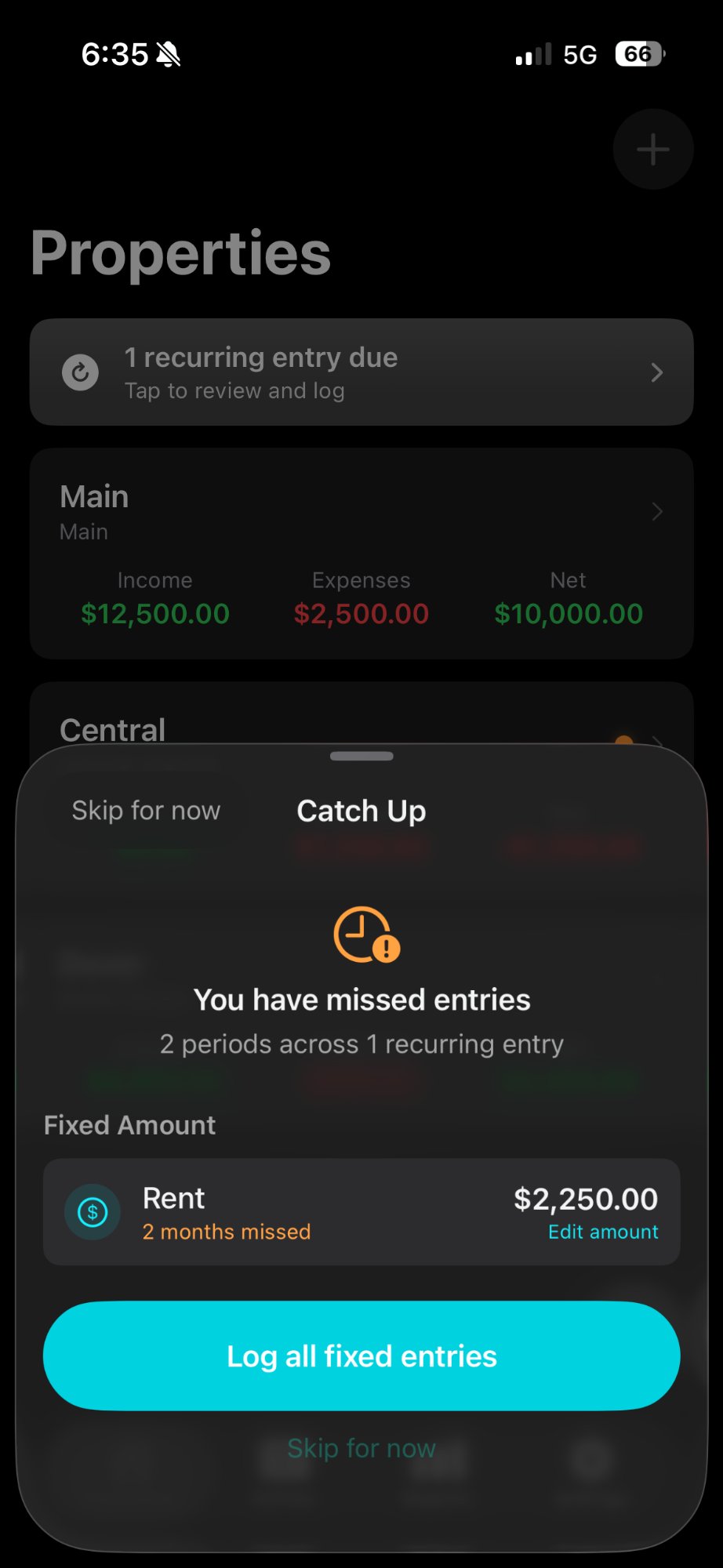Tap the 2 months missed label

[226, 1231]
